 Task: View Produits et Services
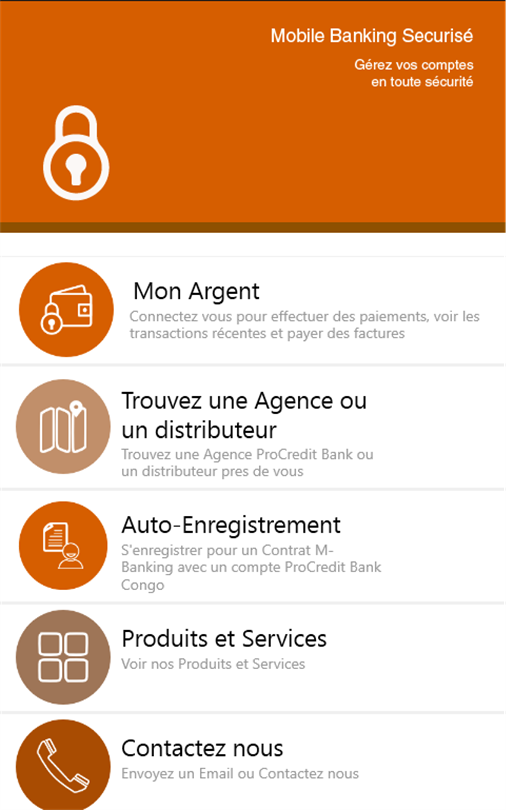point(253,658)
